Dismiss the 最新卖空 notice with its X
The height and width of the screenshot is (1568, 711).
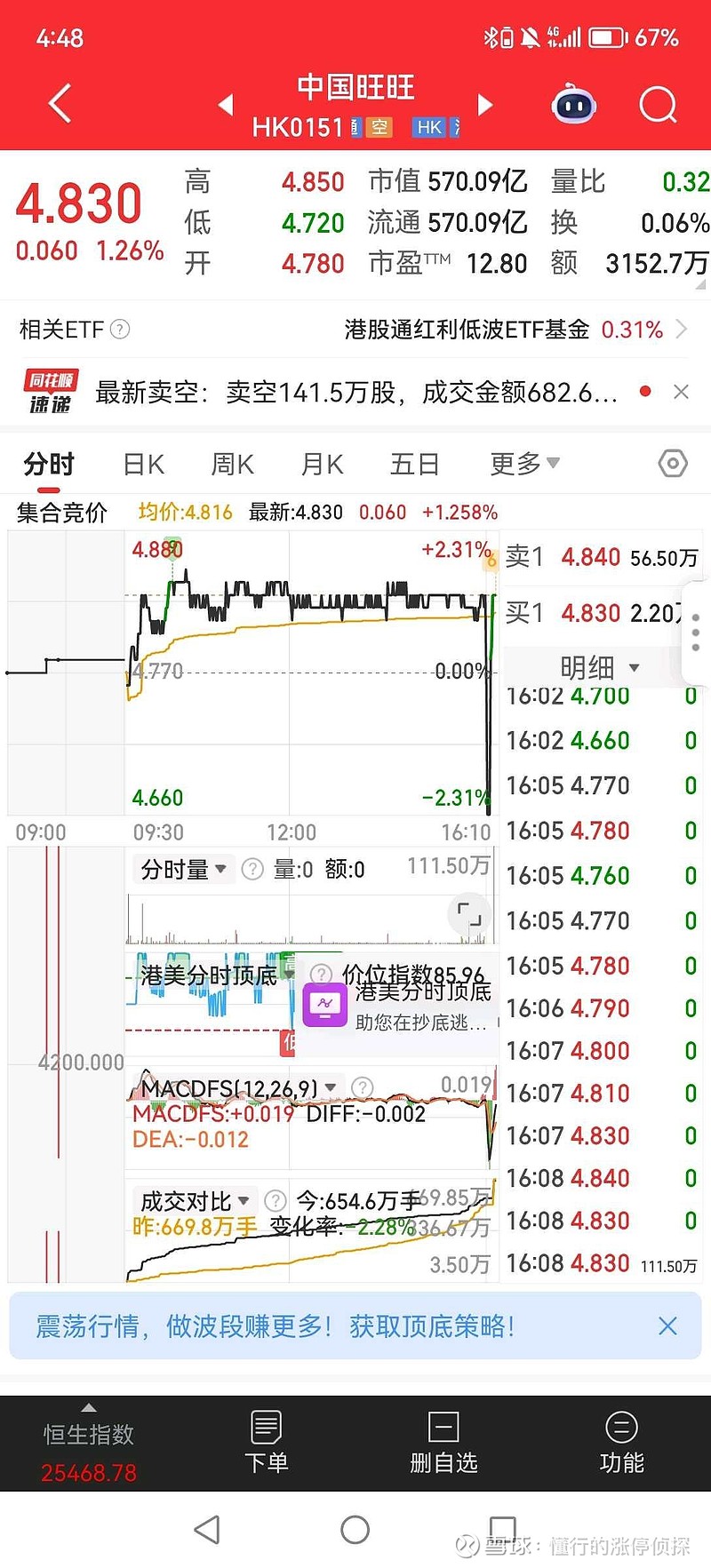[681, 391]
